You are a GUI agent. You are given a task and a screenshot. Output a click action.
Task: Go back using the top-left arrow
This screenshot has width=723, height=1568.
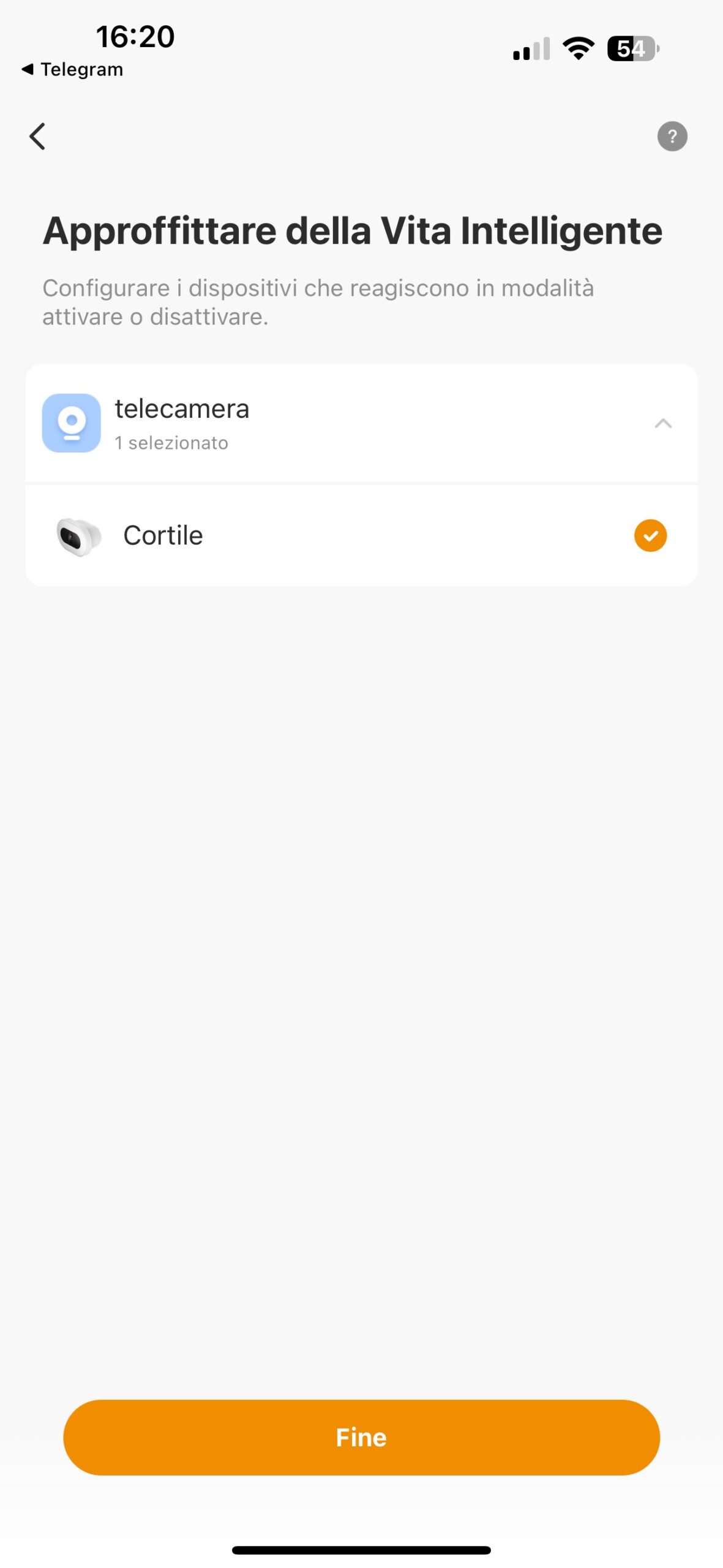38,136
